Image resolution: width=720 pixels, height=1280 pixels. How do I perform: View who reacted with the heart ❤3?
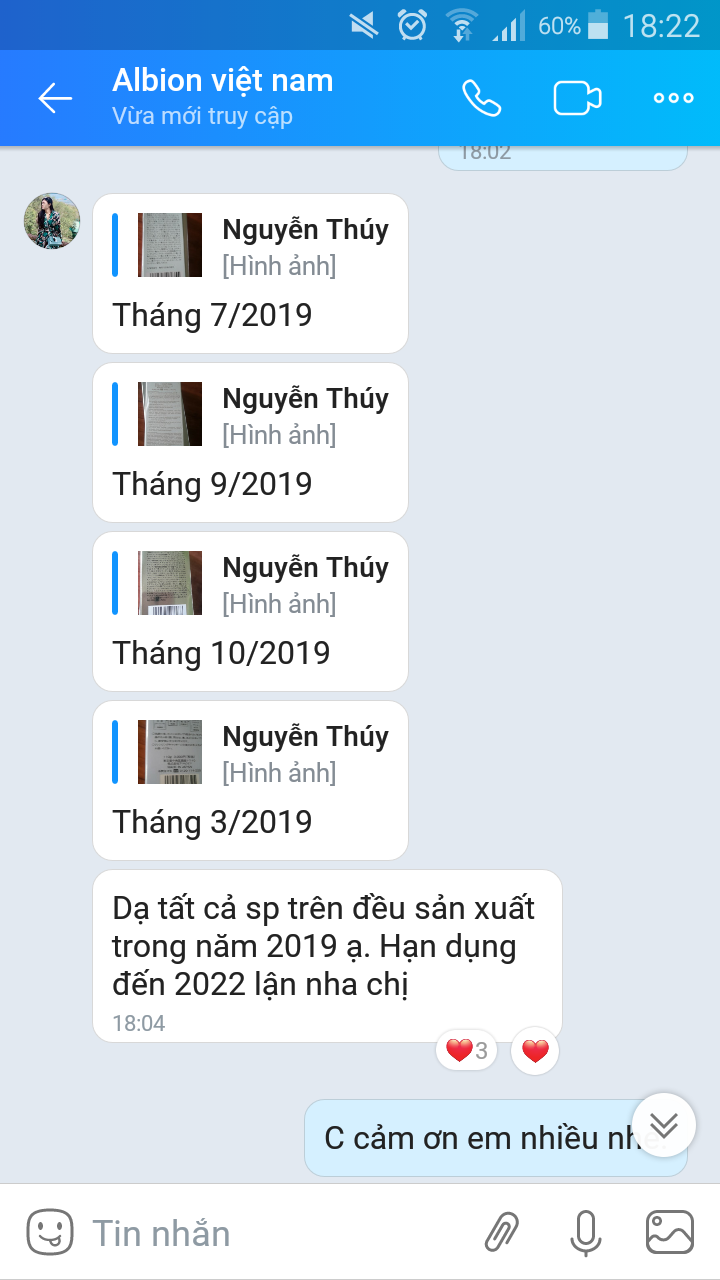[465, 1050]
